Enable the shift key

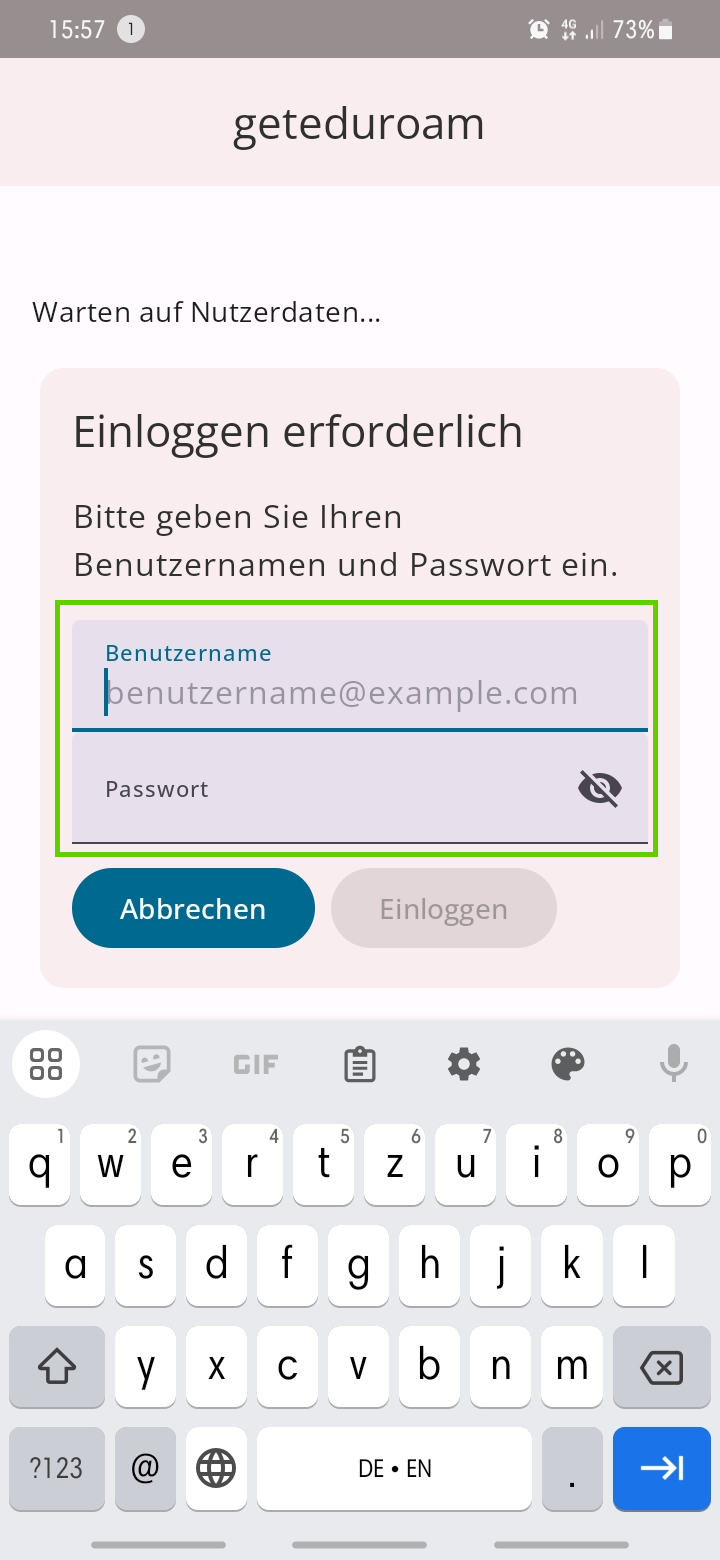(56, 1367)
